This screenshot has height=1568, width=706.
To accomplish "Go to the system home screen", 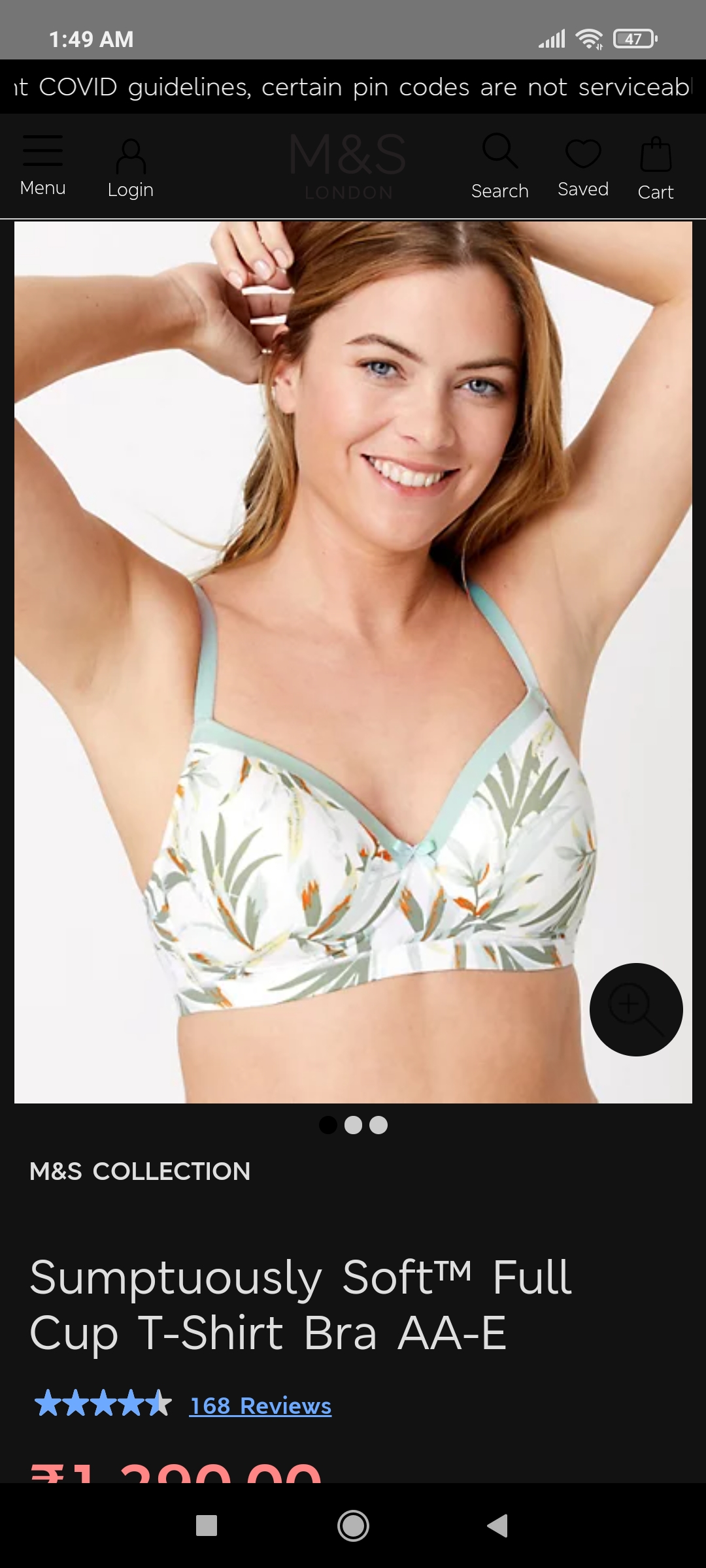I will tap(353, 1526).
